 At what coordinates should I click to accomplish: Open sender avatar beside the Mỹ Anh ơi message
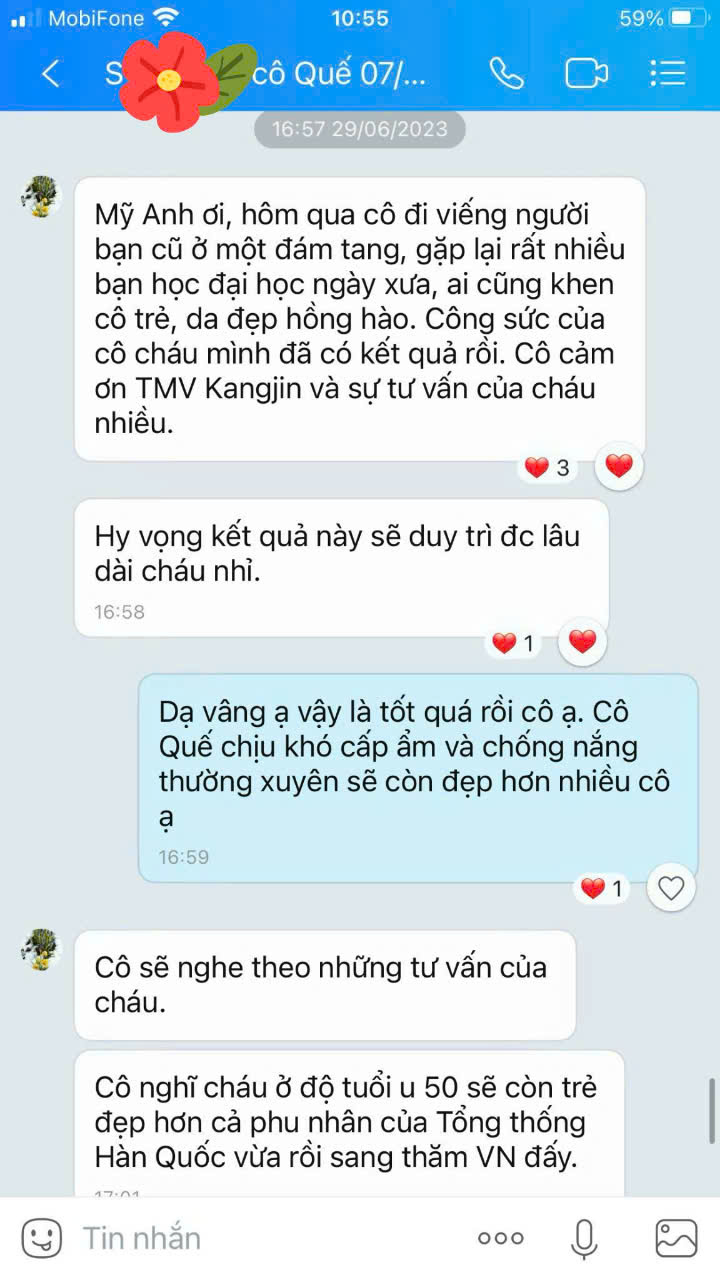click(42, 195)
